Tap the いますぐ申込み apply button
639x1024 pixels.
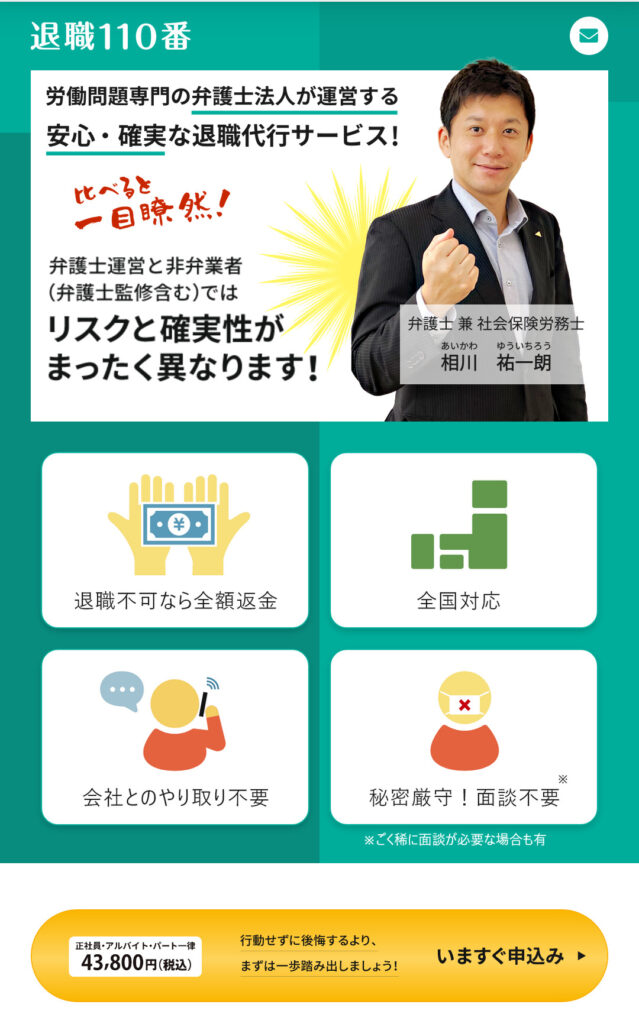tap(510, 956)
